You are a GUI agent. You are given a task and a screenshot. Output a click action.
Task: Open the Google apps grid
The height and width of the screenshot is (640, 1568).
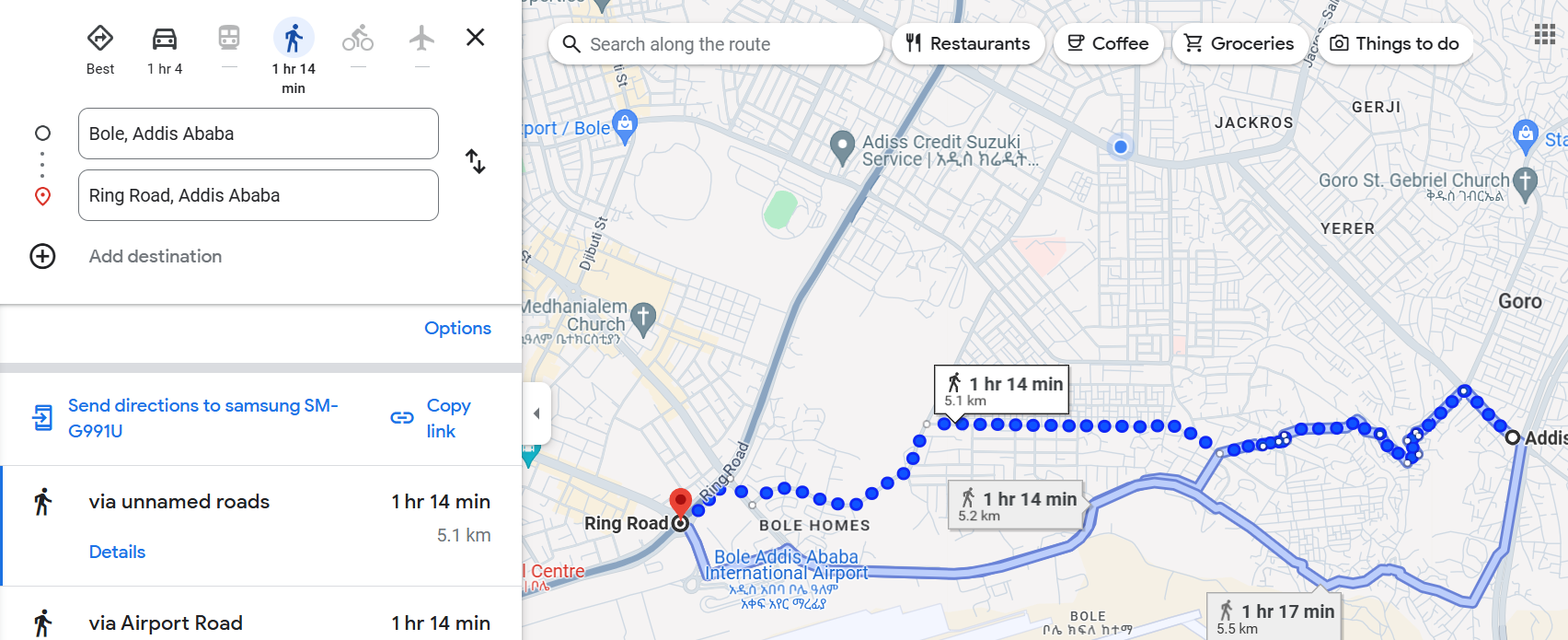[x=1545, y=35]
